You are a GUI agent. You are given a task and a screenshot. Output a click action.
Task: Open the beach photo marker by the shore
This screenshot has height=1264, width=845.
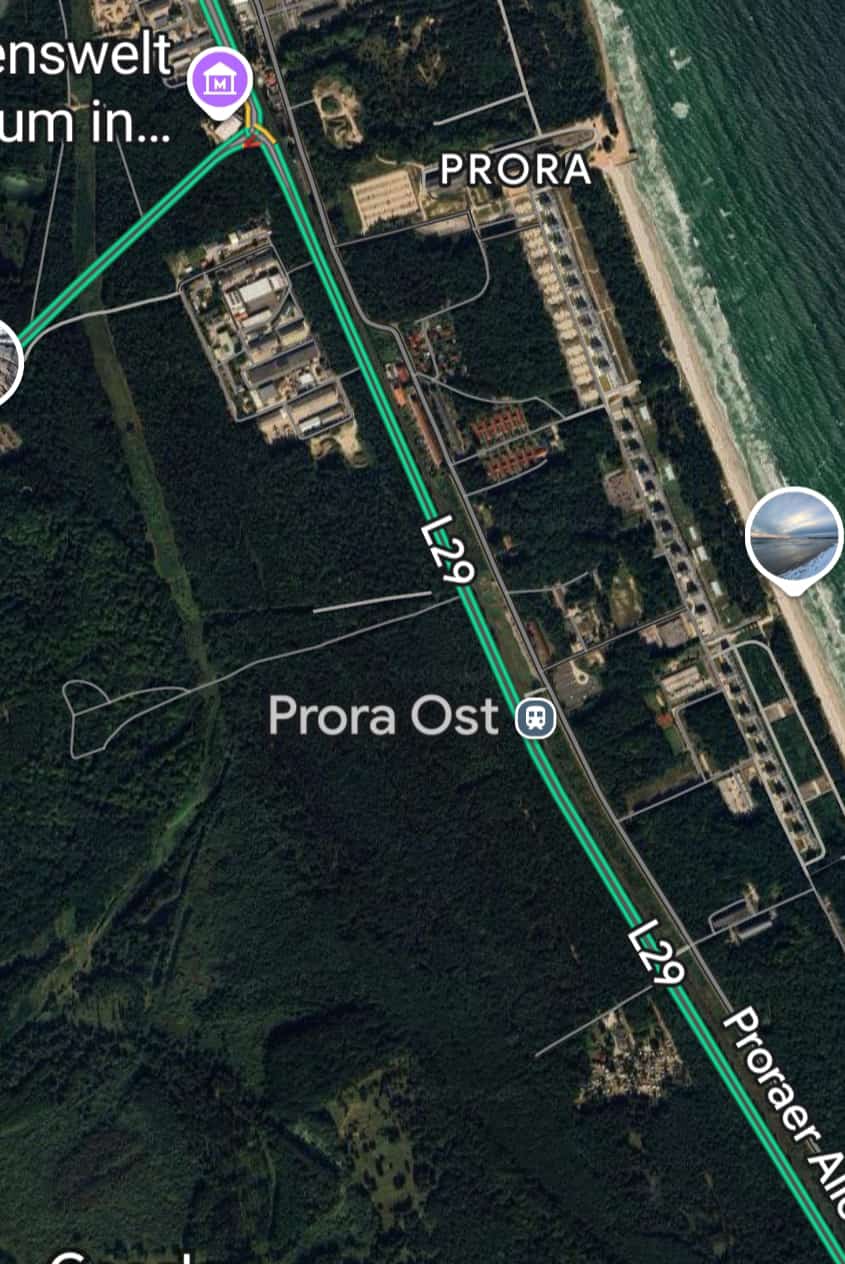click(x=794, y=535)
